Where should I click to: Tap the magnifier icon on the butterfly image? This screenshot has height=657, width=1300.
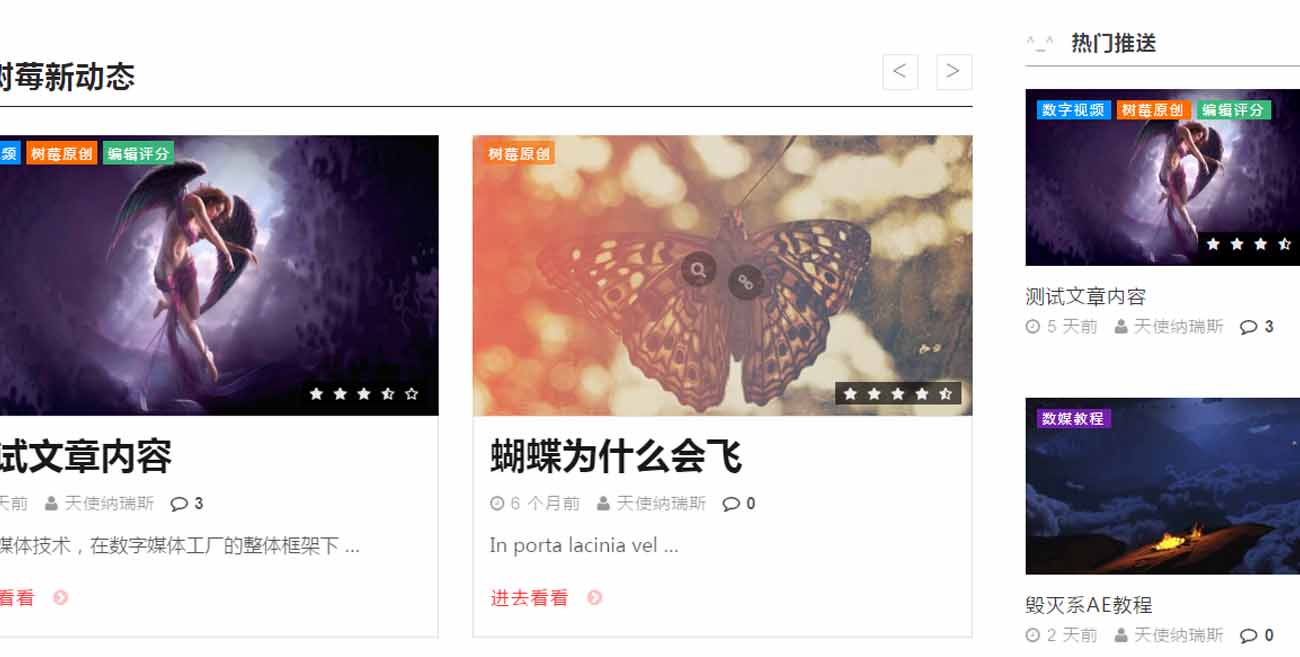[x=698, y=268]
